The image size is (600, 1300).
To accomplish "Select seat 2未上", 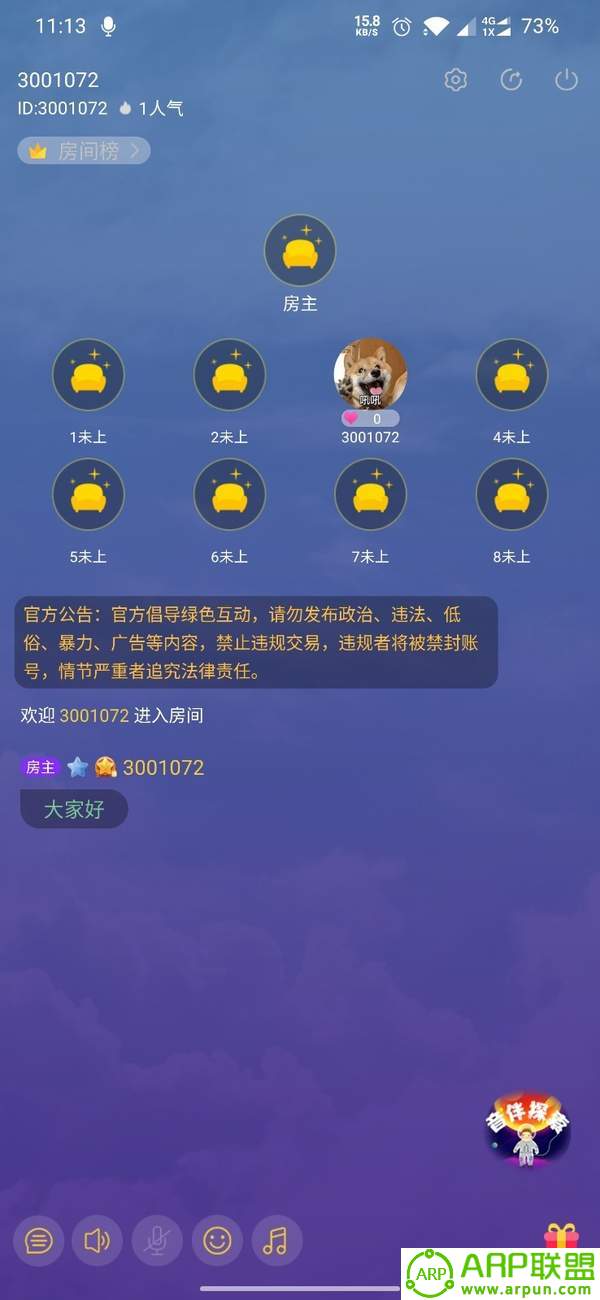I will (229, 375).
